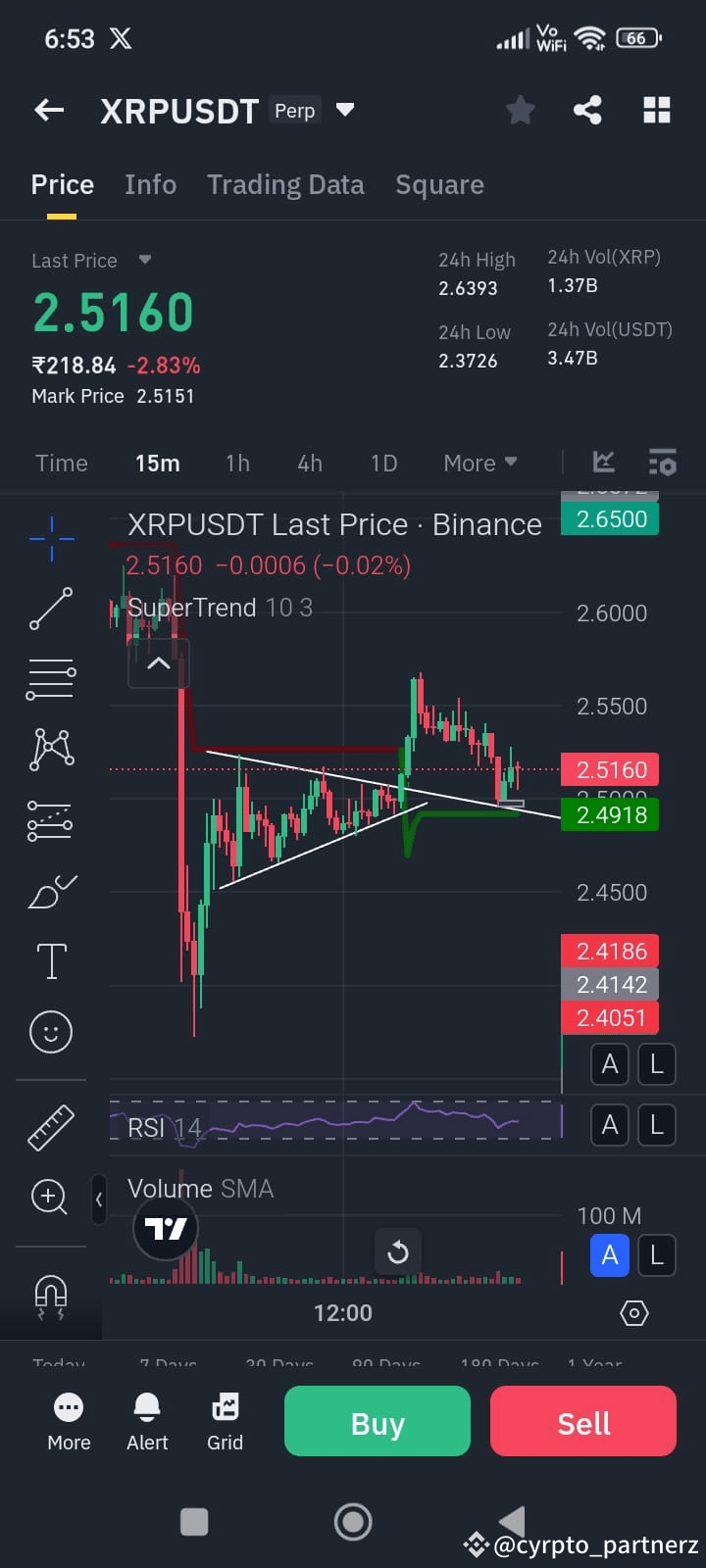Viewport: 706px width, 1568px height.
Task: Switch to the Trading Data tab
Action: pos(285,184)
